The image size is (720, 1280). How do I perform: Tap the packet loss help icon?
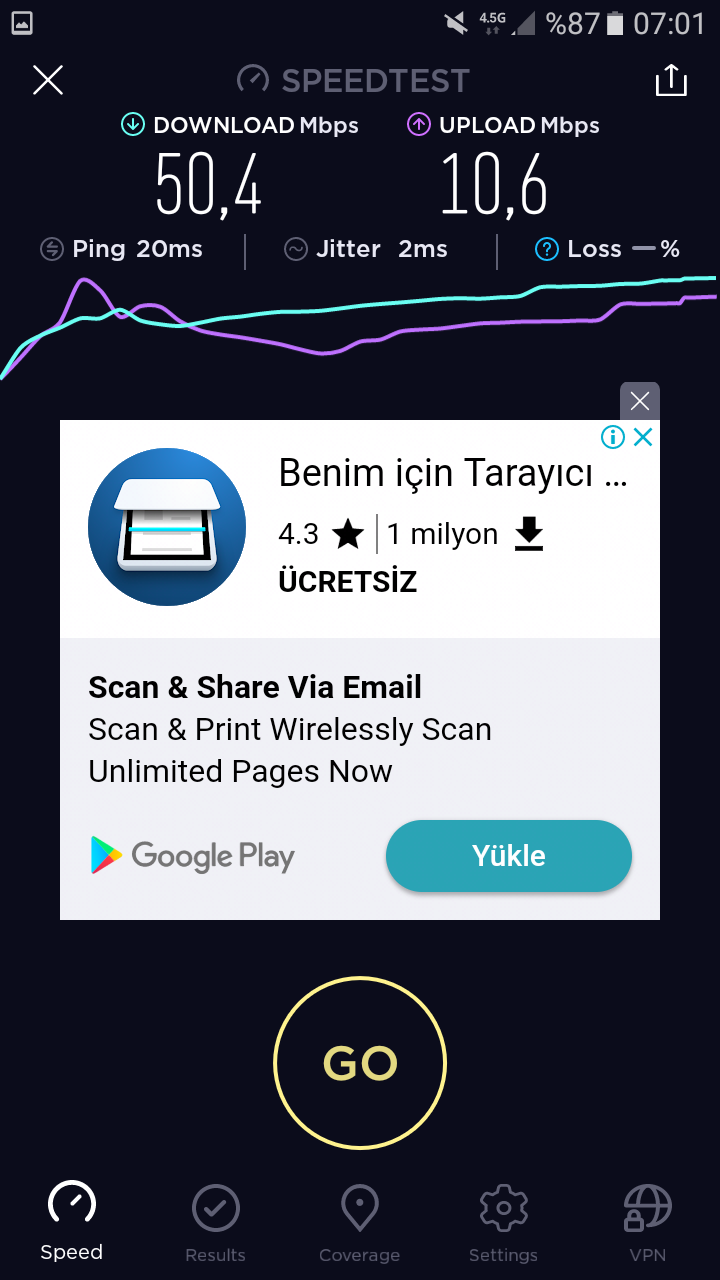tap(546, 249)
